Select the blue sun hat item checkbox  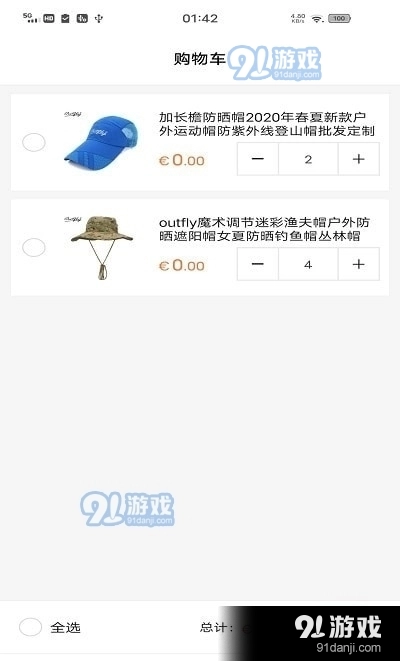[34, 142]
